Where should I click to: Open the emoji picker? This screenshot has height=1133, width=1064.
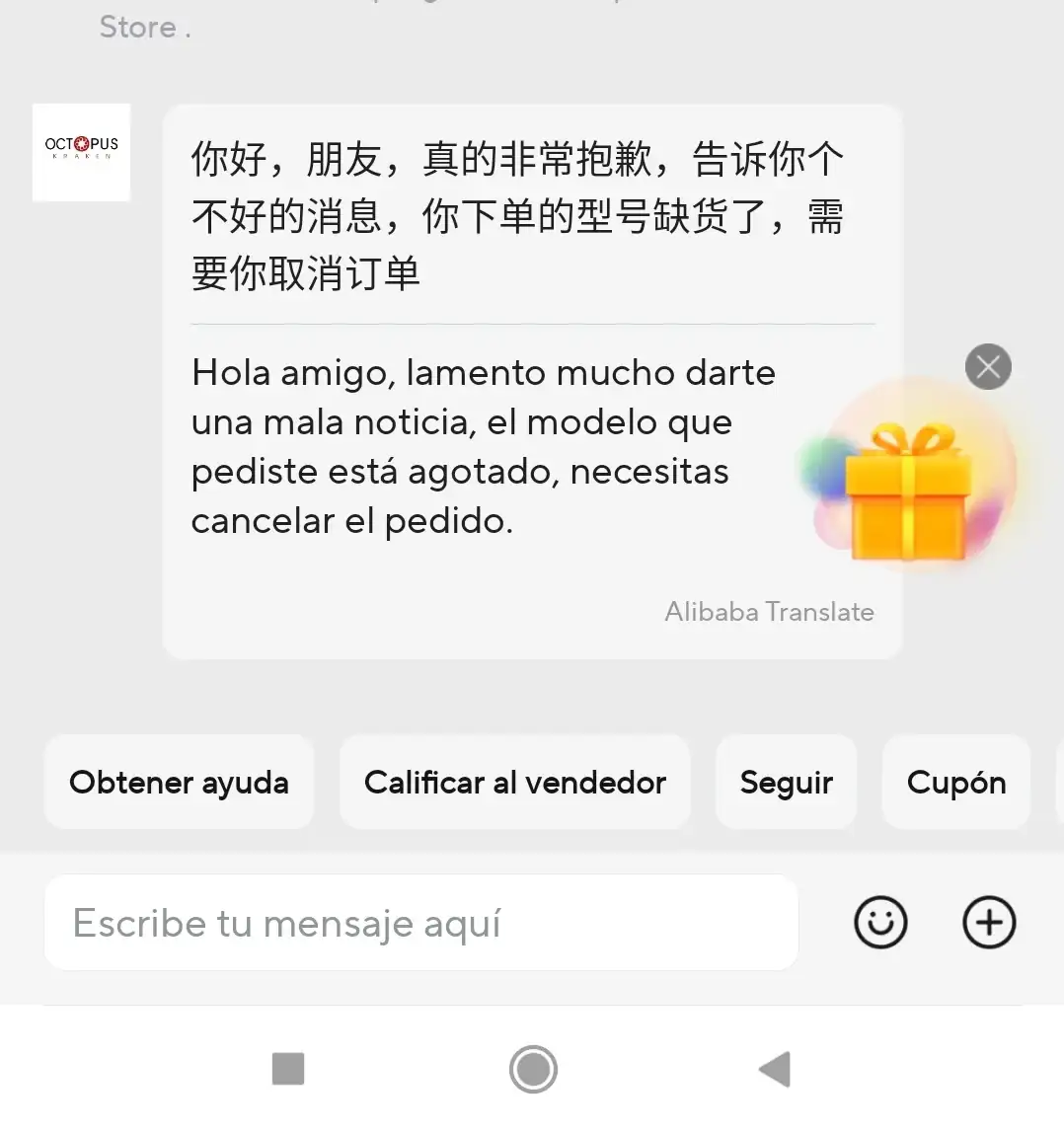(x=879, y=923)
